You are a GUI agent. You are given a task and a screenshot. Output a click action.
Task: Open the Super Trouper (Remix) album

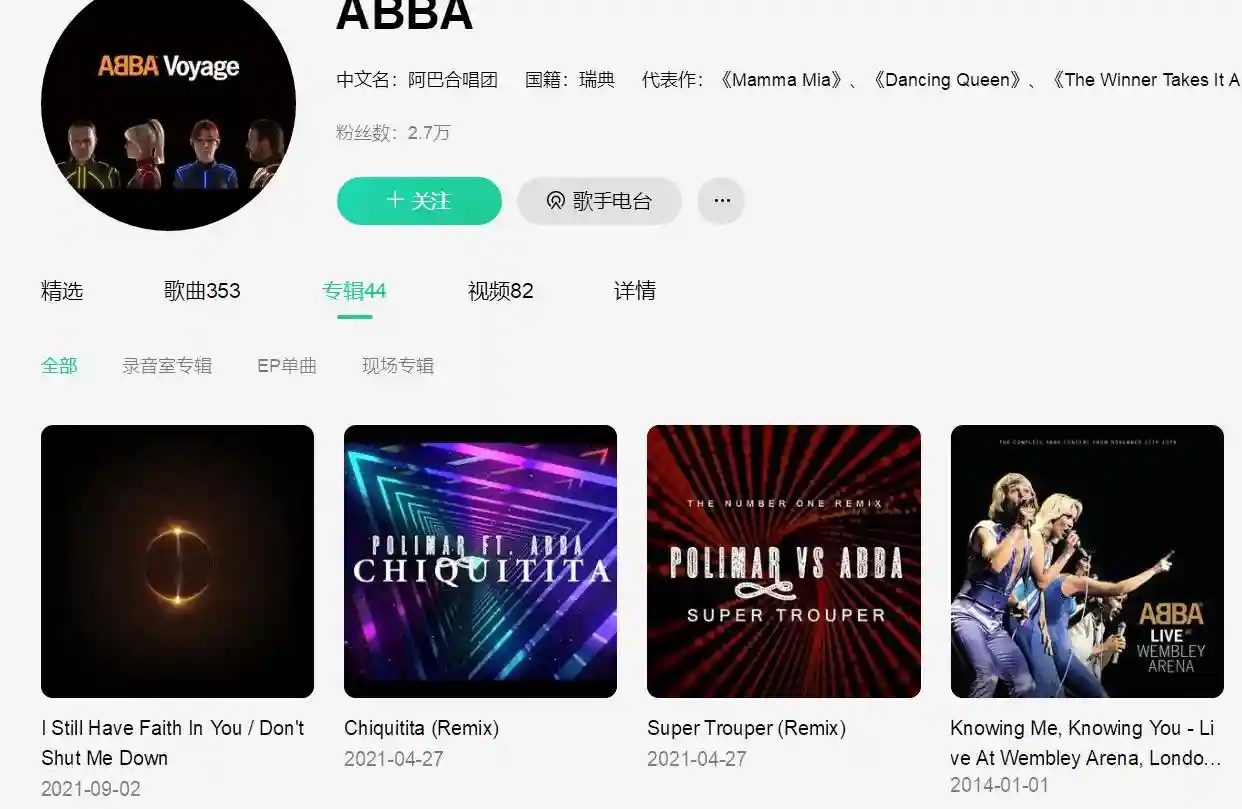point(783,561)
